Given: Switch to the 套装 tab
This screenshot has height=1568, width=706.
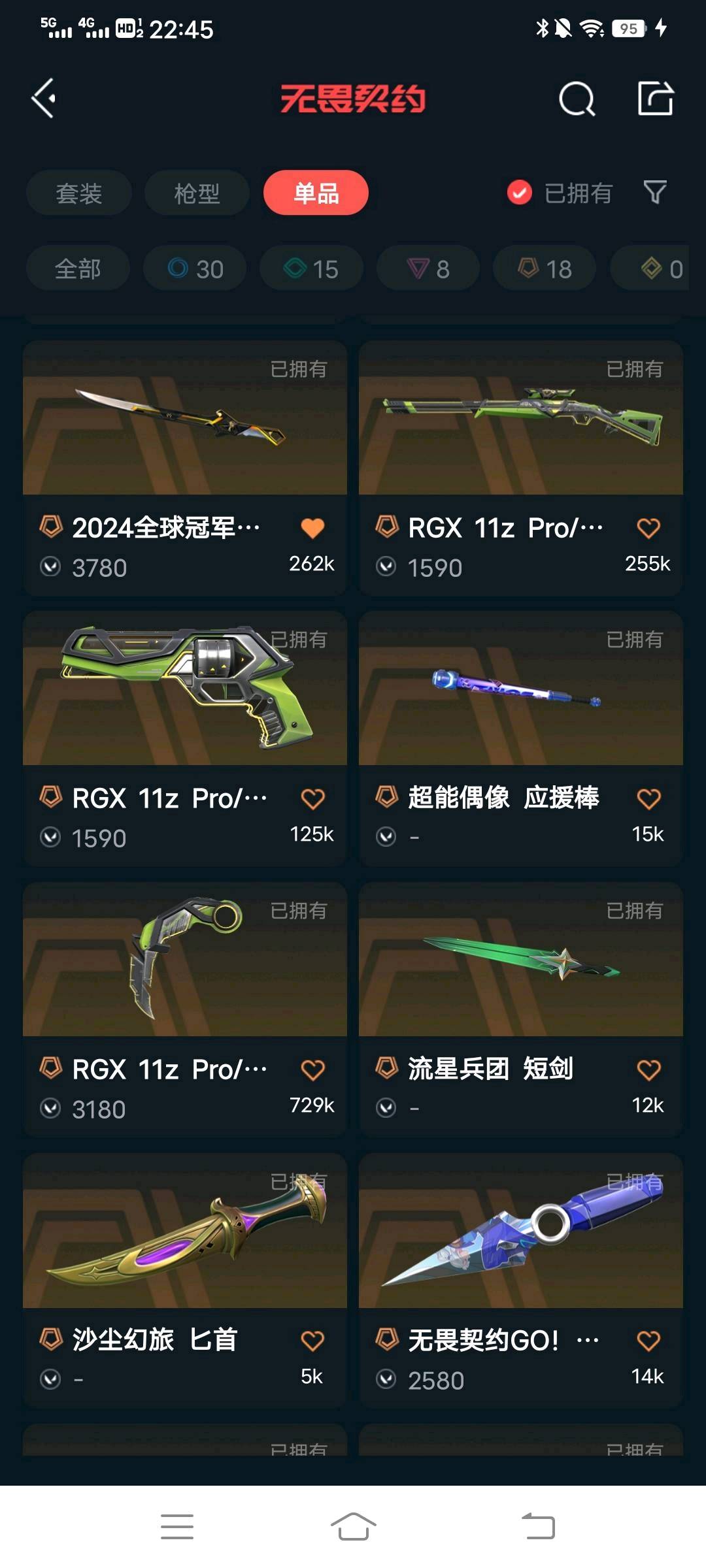Looking at the screenshot, I should (x=79, y=193).
